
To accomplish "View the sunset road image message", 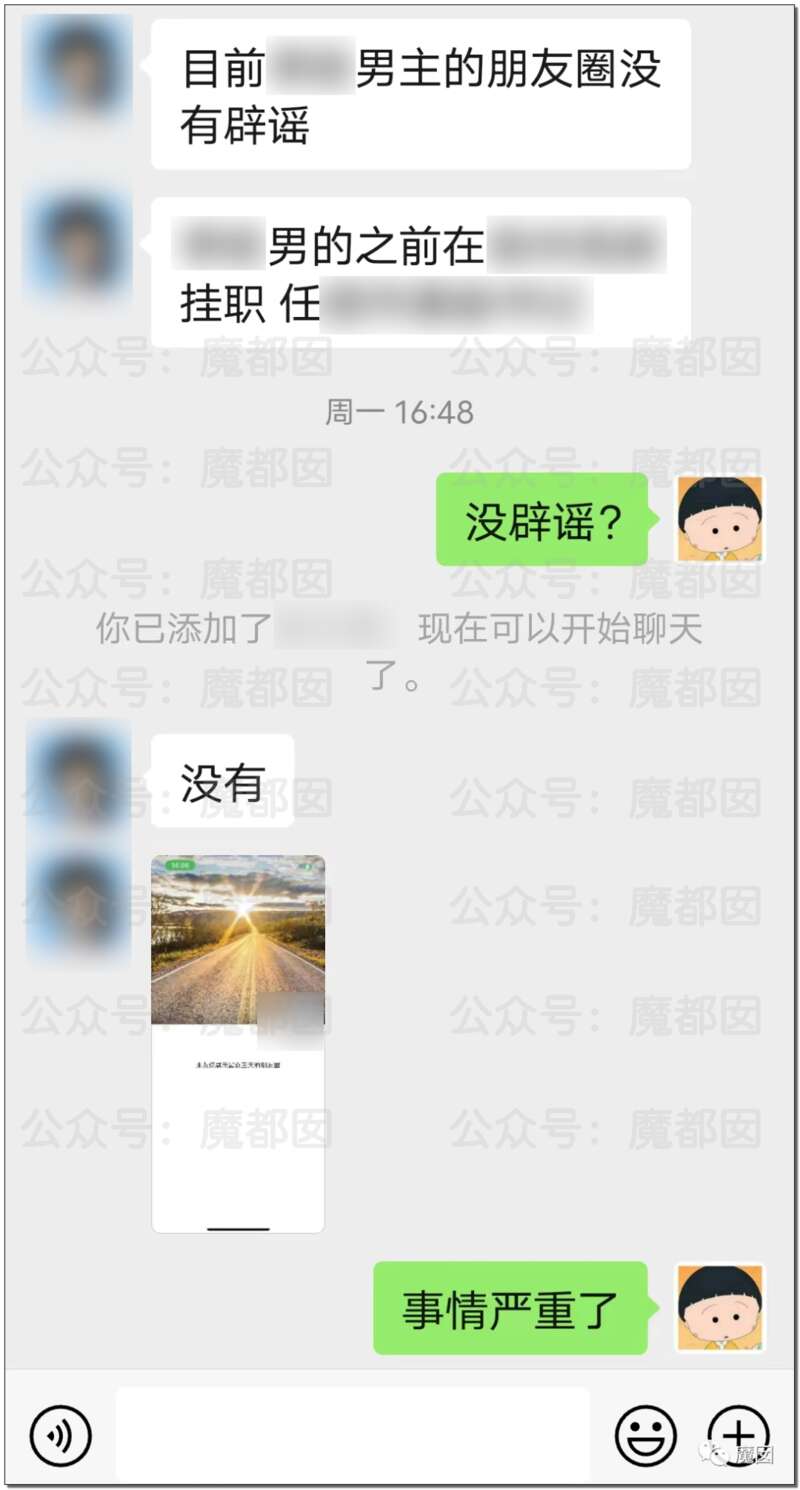I will 238,1043.
